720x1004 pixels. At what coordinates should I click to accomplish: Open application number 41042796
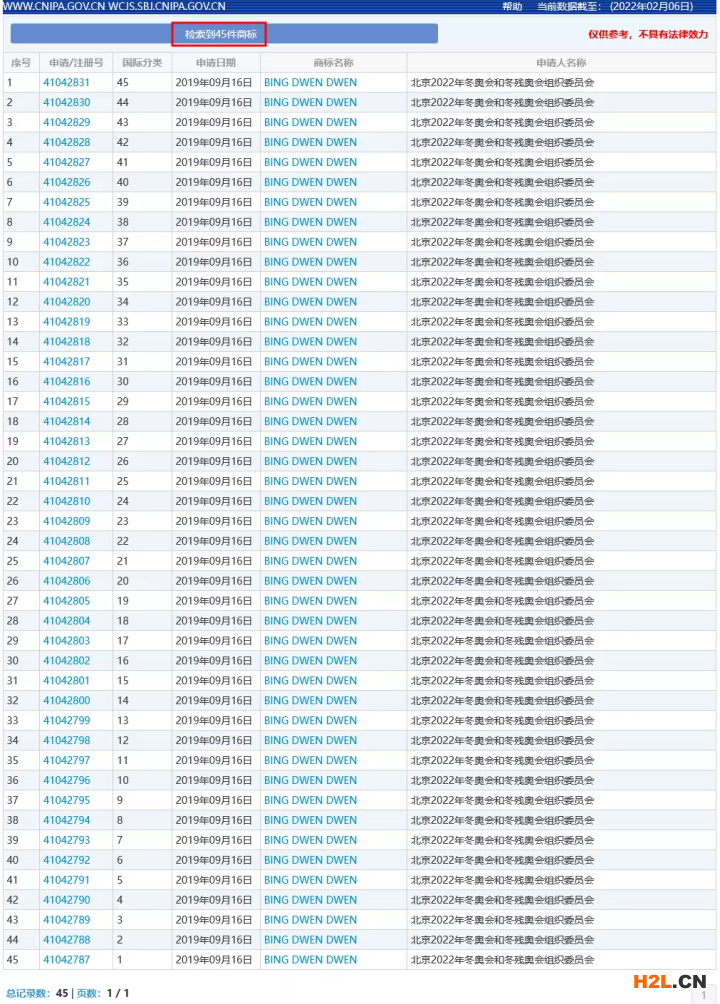click(66, 780)
